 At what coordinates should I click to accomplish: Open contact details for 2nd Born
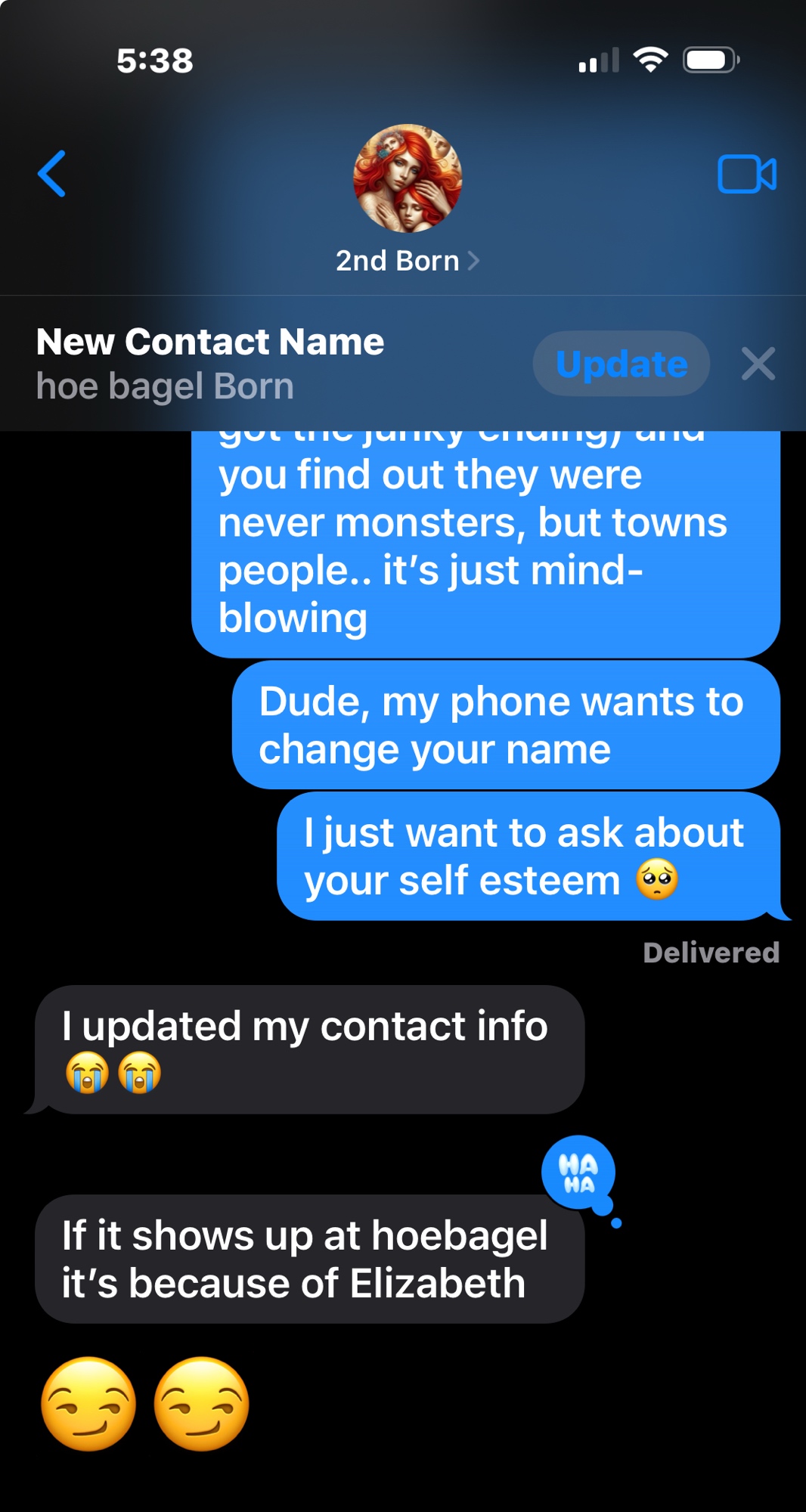(x=407, y=261)
